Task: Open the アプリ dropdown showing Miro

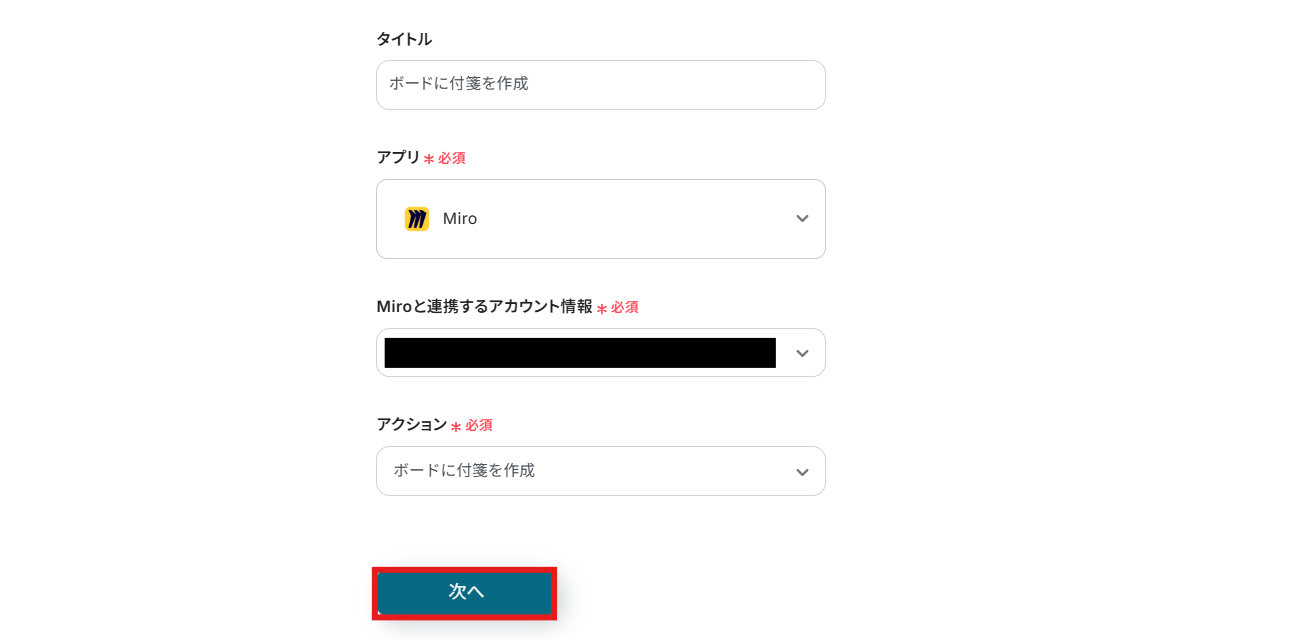Action: (600, 219)
